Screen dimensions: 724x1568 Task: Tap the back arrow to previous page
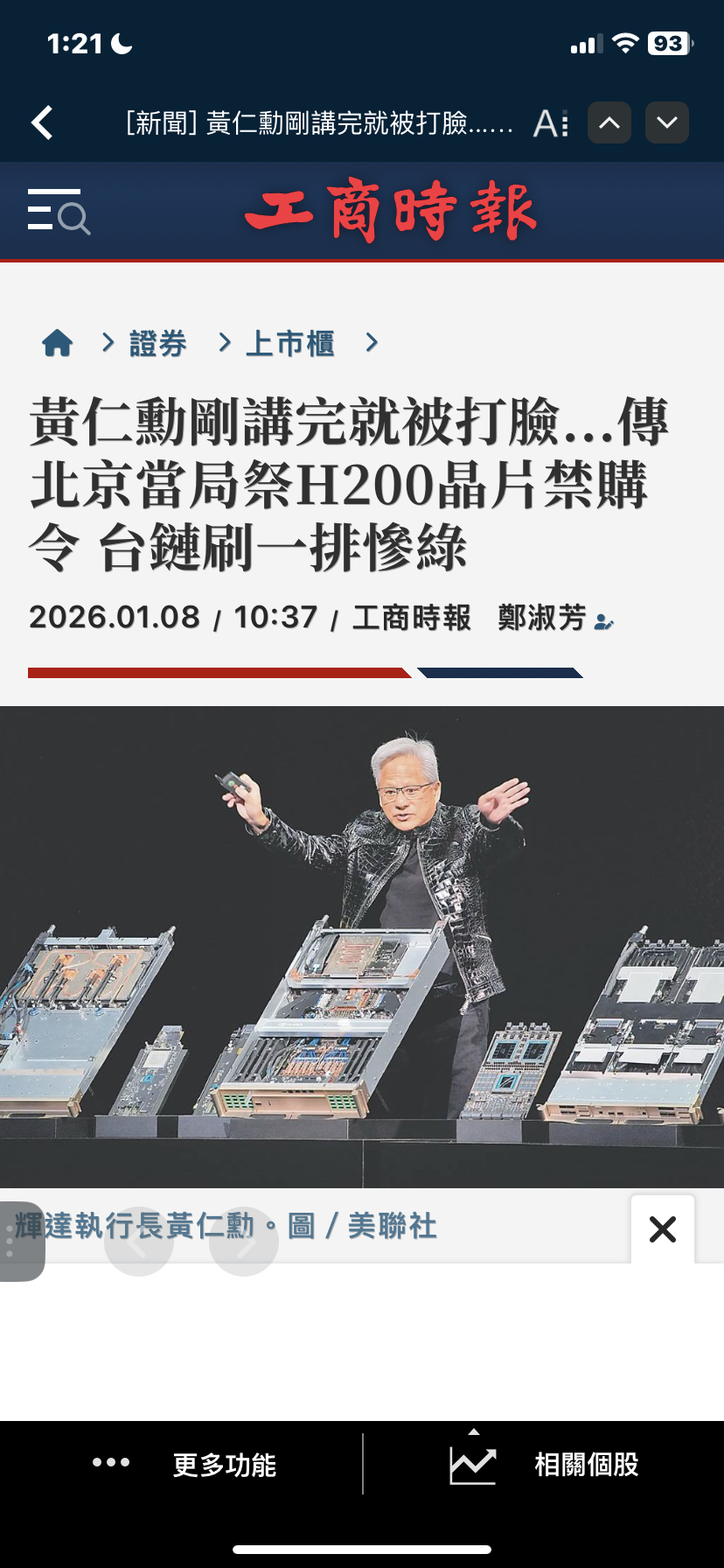coord(41,122)
